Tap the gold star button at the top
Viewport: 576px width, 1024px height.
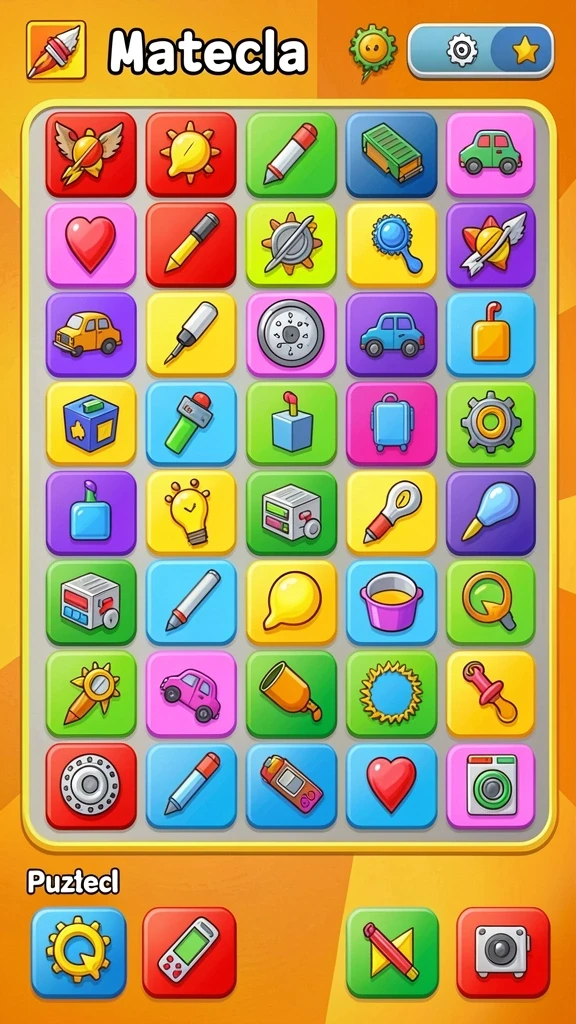pyautogui.click(x=524, y=51)
